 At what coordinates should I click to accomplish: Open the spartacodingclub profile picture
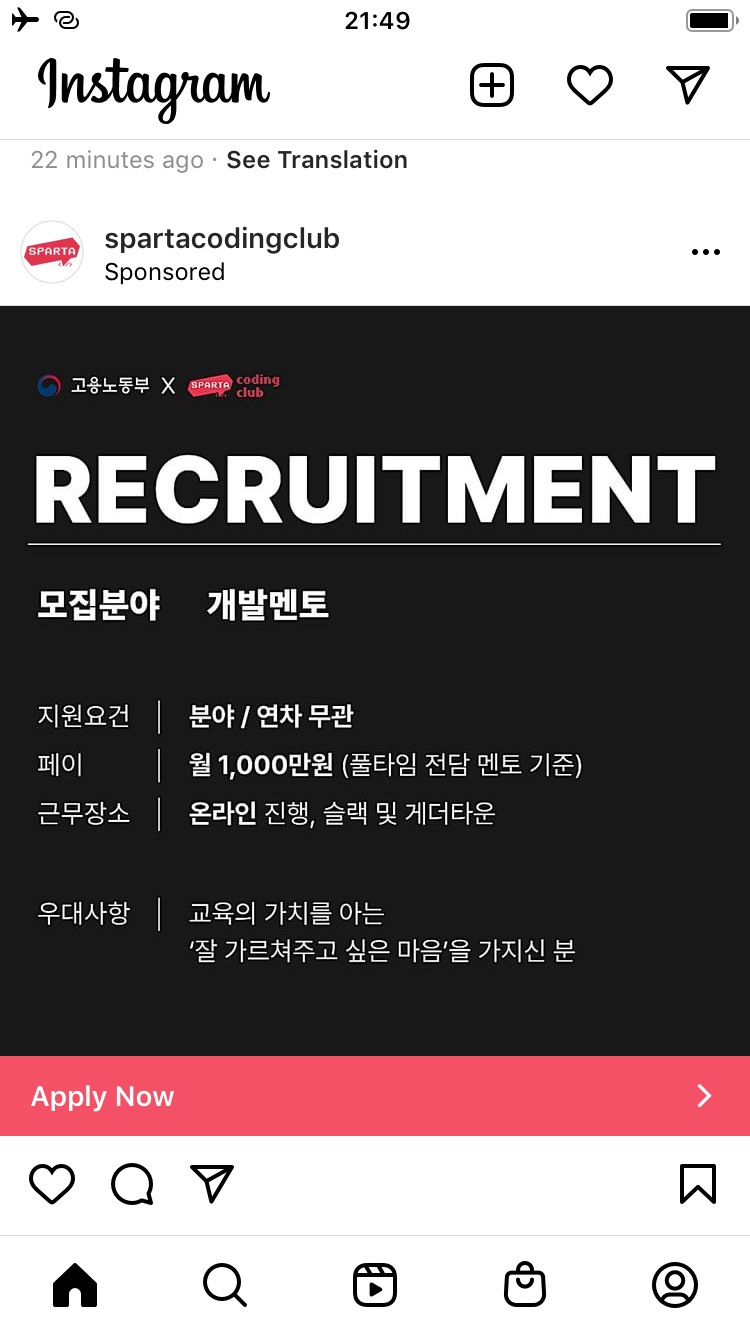coord(52,253)
